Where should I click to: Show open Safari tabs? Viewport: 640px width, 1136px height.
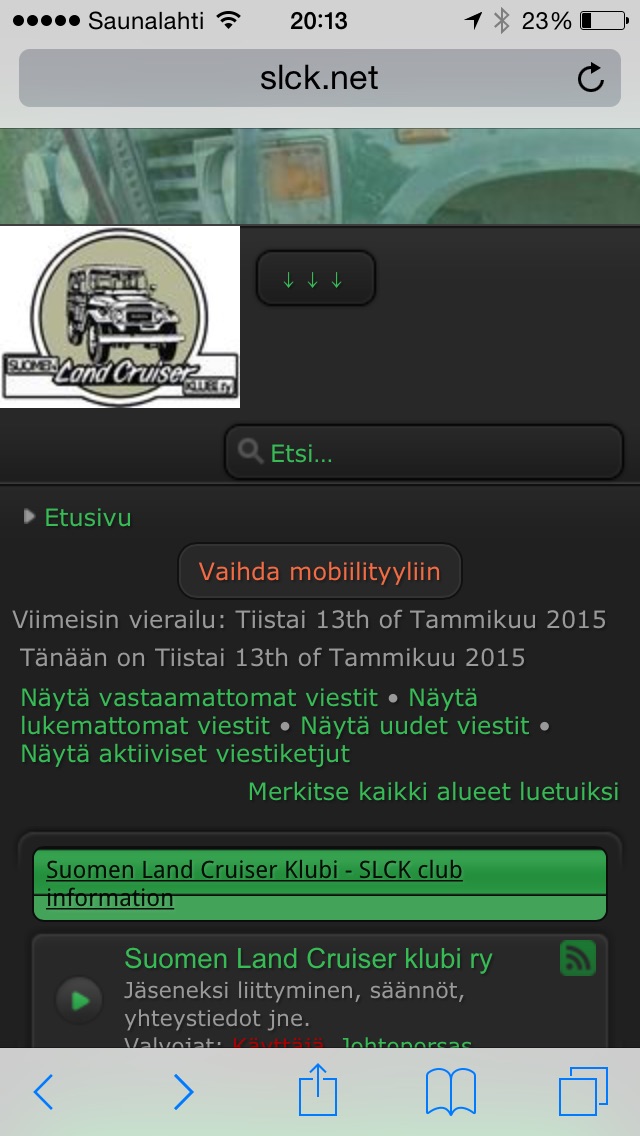tap(583, 1092)
